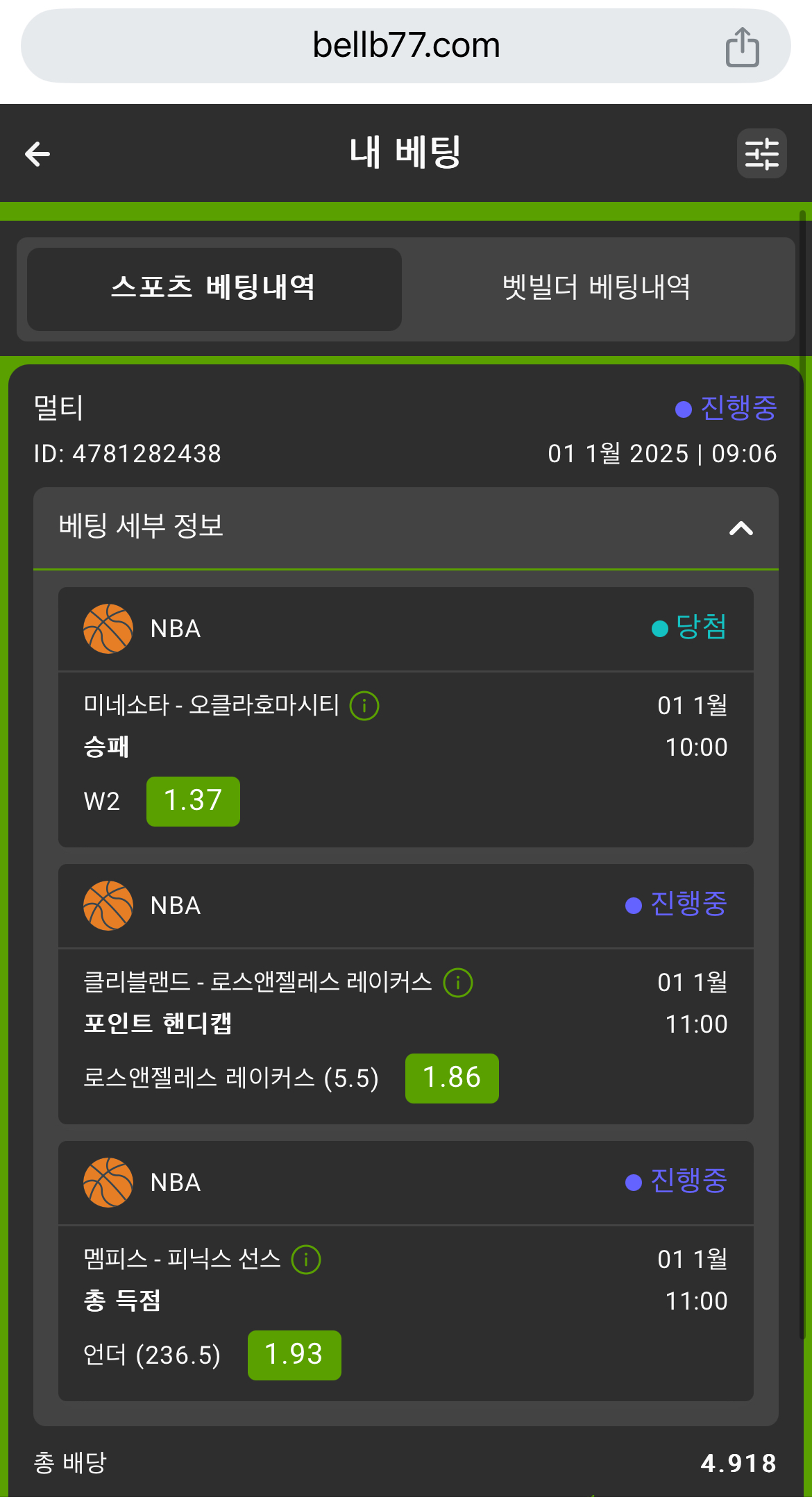The height and width of the screenshot is (1497, 812).
Task: Open info icon for 클리블랜드 - 로스앤젤레스 레이커스
Action: pyautogui.click(x=458, y=983)
